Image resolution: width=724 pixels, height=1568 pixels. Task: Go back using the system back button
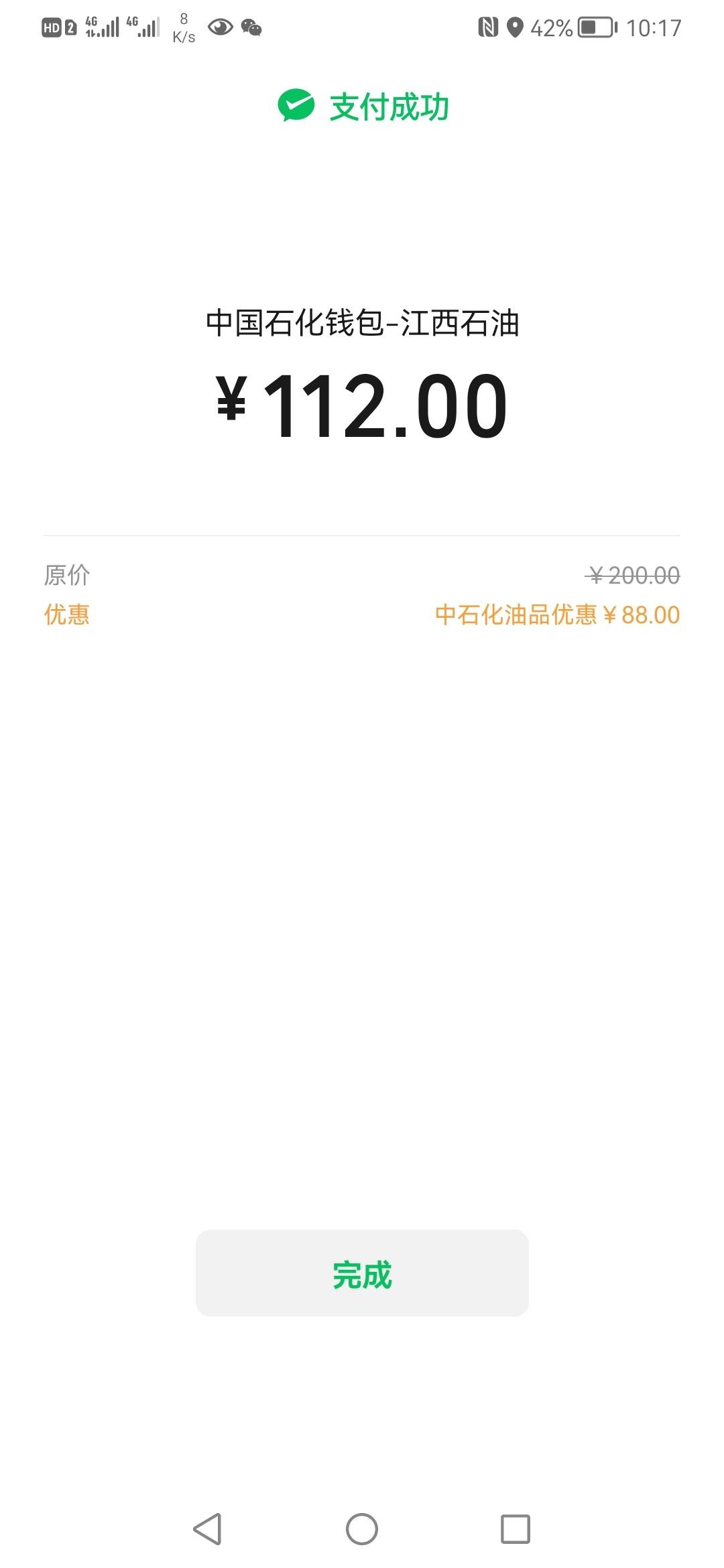coord(207,1529)
